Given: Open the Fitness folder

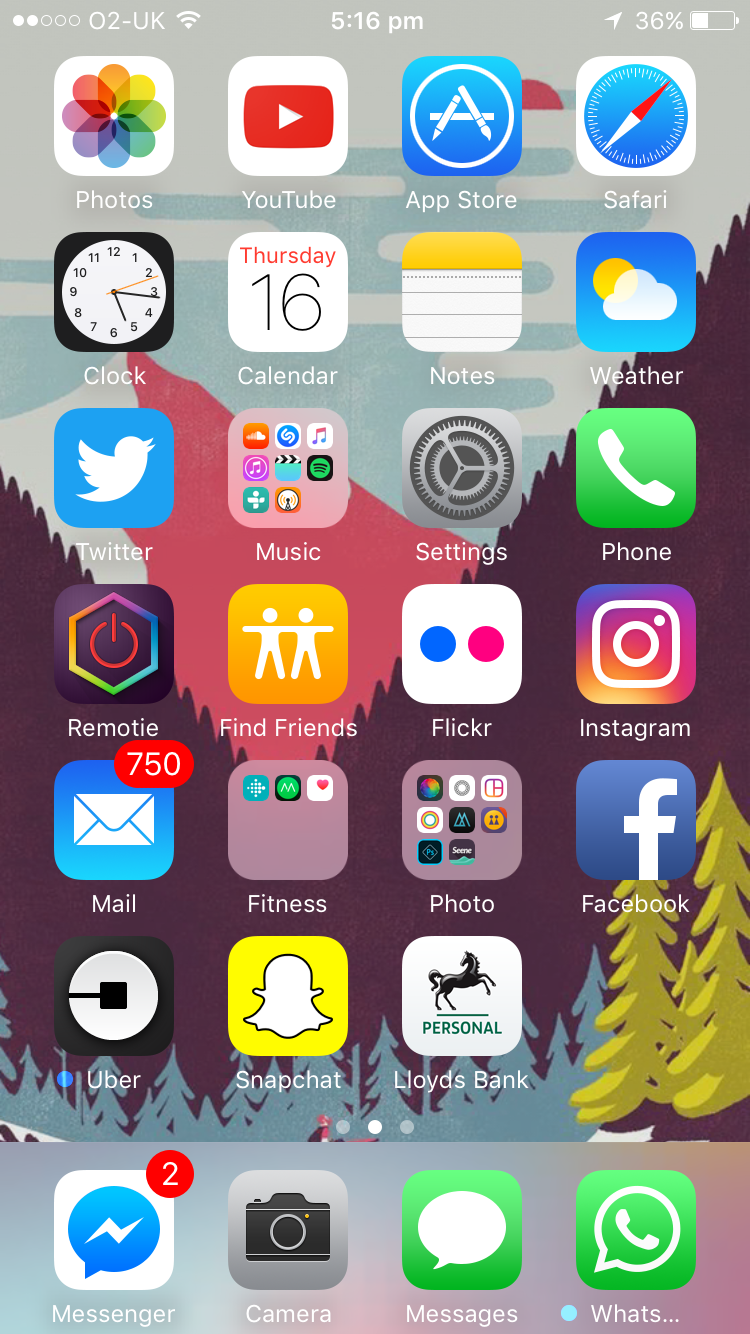Looking at the screenshot, I should [x=288, y=820].
